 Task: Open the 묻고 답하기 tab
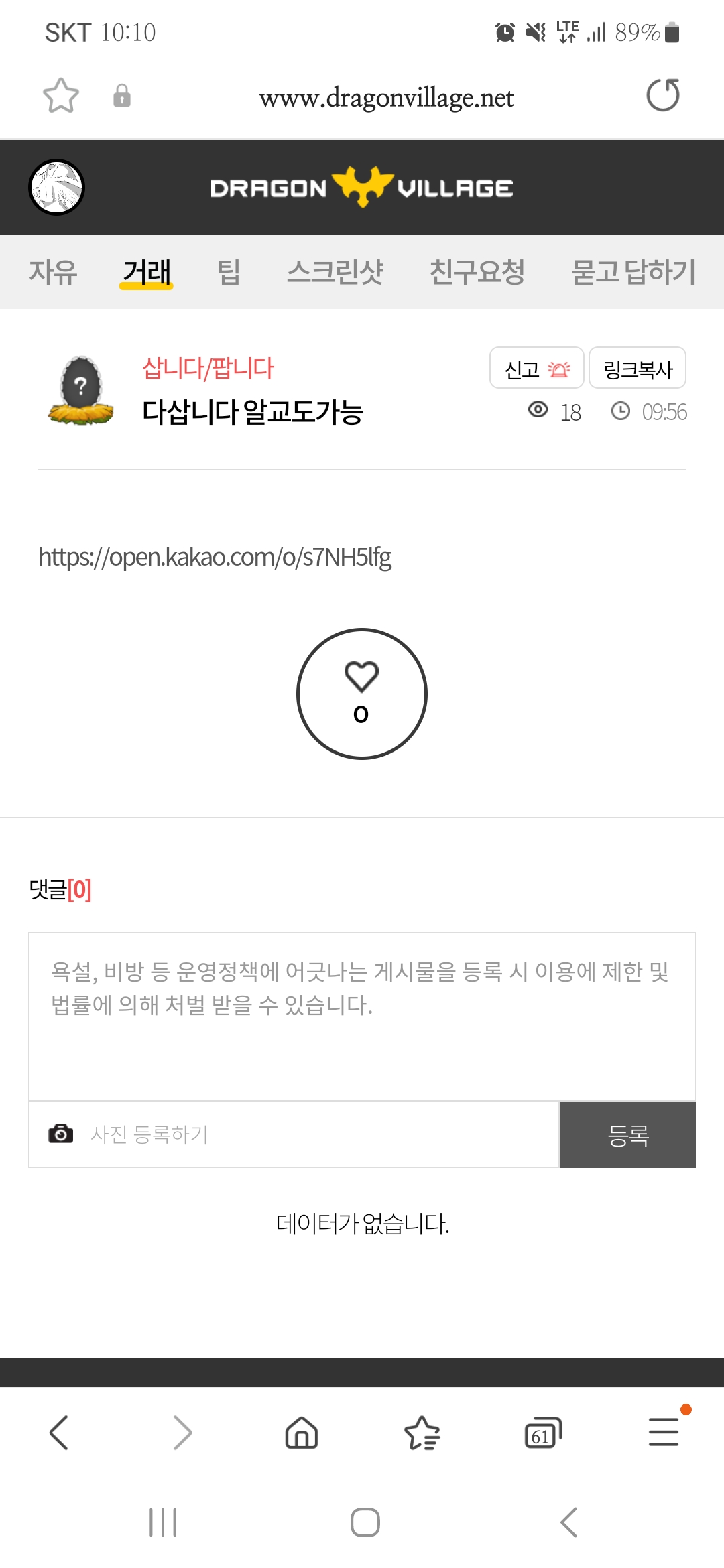[x=633, y=272]
